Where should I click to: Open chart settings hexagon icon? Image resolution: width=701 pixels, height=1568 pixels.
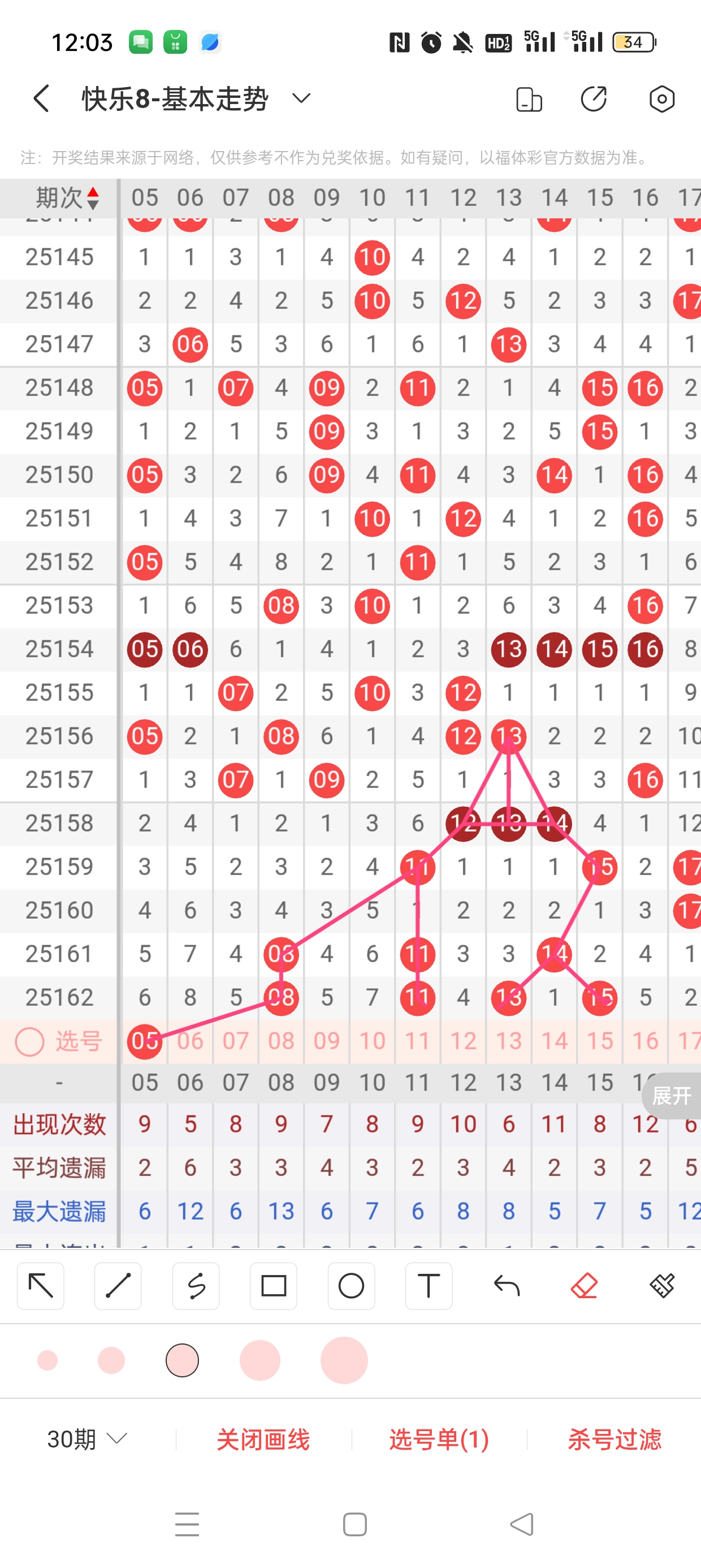click(x=661, y=99)
